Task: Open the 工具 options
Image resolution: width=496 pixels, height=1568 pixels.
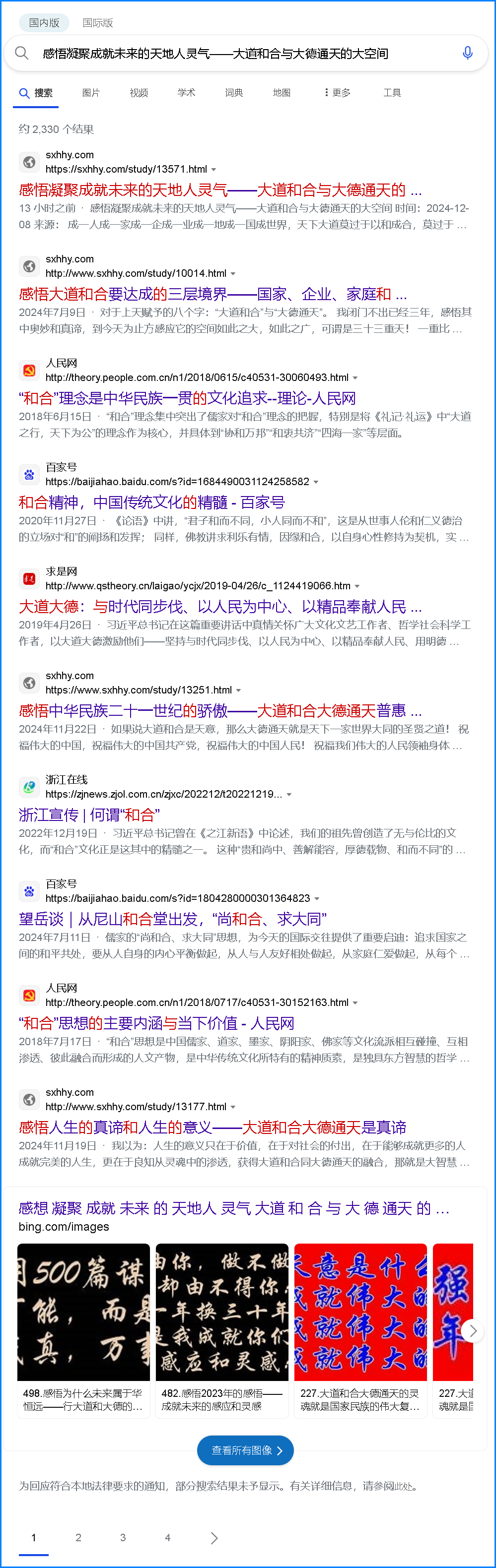Action: click(392, 93)
